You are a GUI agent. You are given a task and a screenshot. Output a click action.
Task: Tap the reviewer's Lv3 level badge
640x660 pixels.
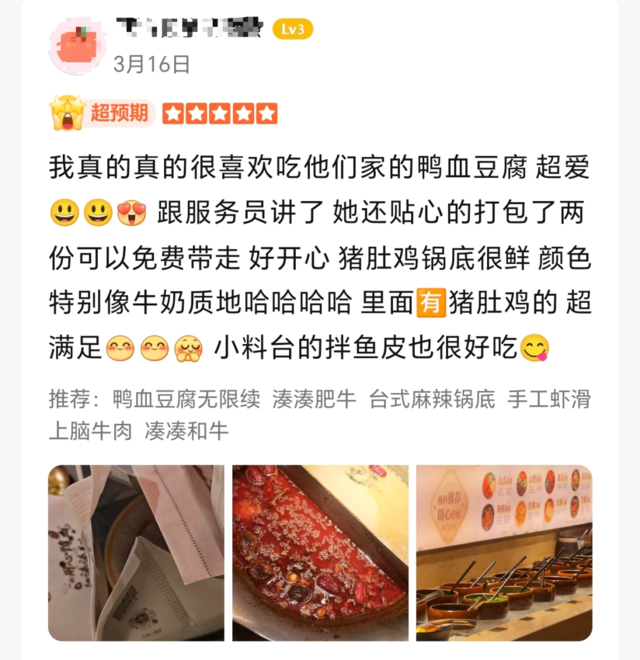click(x=292, y=29)
